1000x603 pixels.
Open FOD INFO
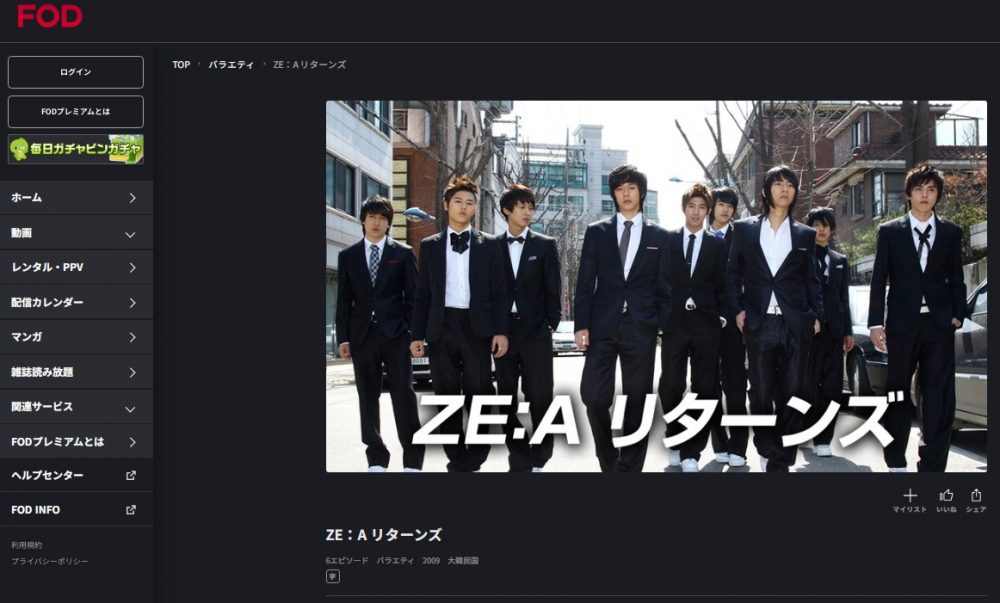[76, 510]
